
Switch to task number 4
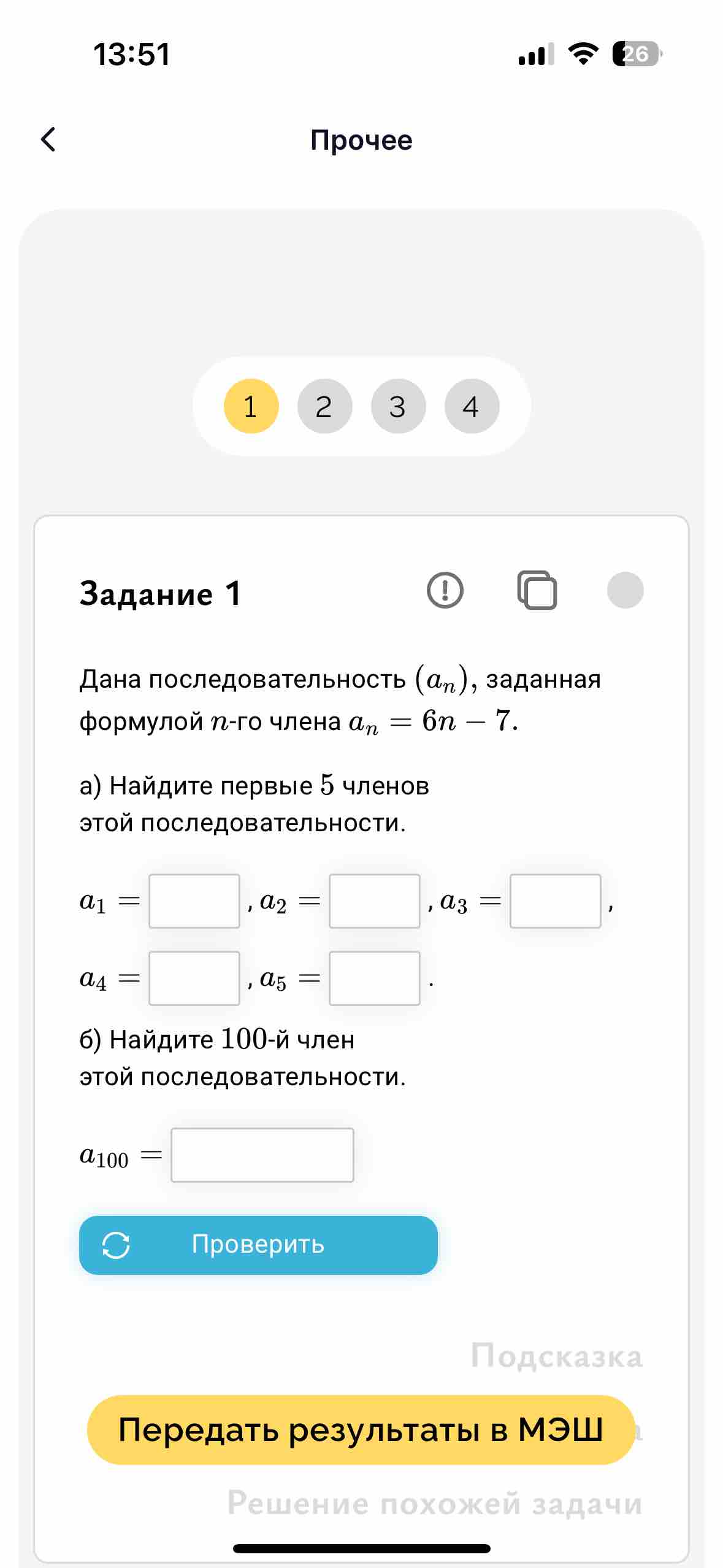(472, 406)
